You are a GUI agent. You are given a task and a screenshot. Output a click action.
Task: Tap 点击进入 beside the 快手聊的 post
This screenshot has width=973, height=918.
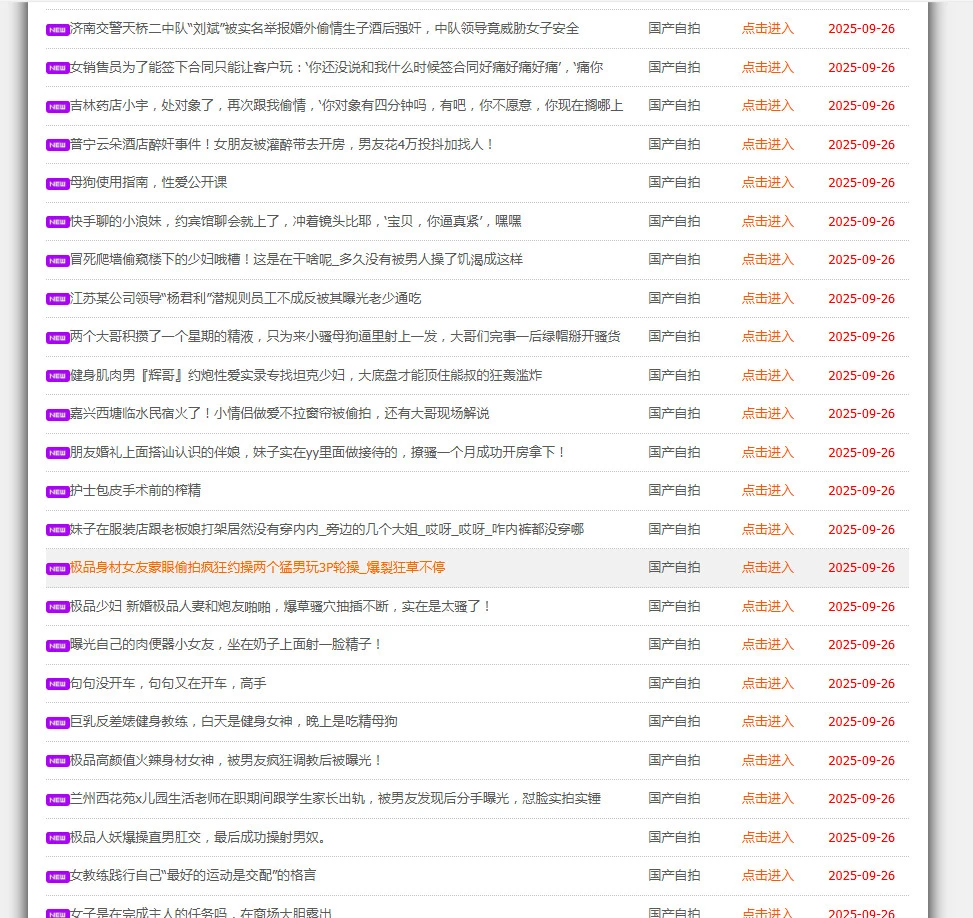[x=767, y=221]
